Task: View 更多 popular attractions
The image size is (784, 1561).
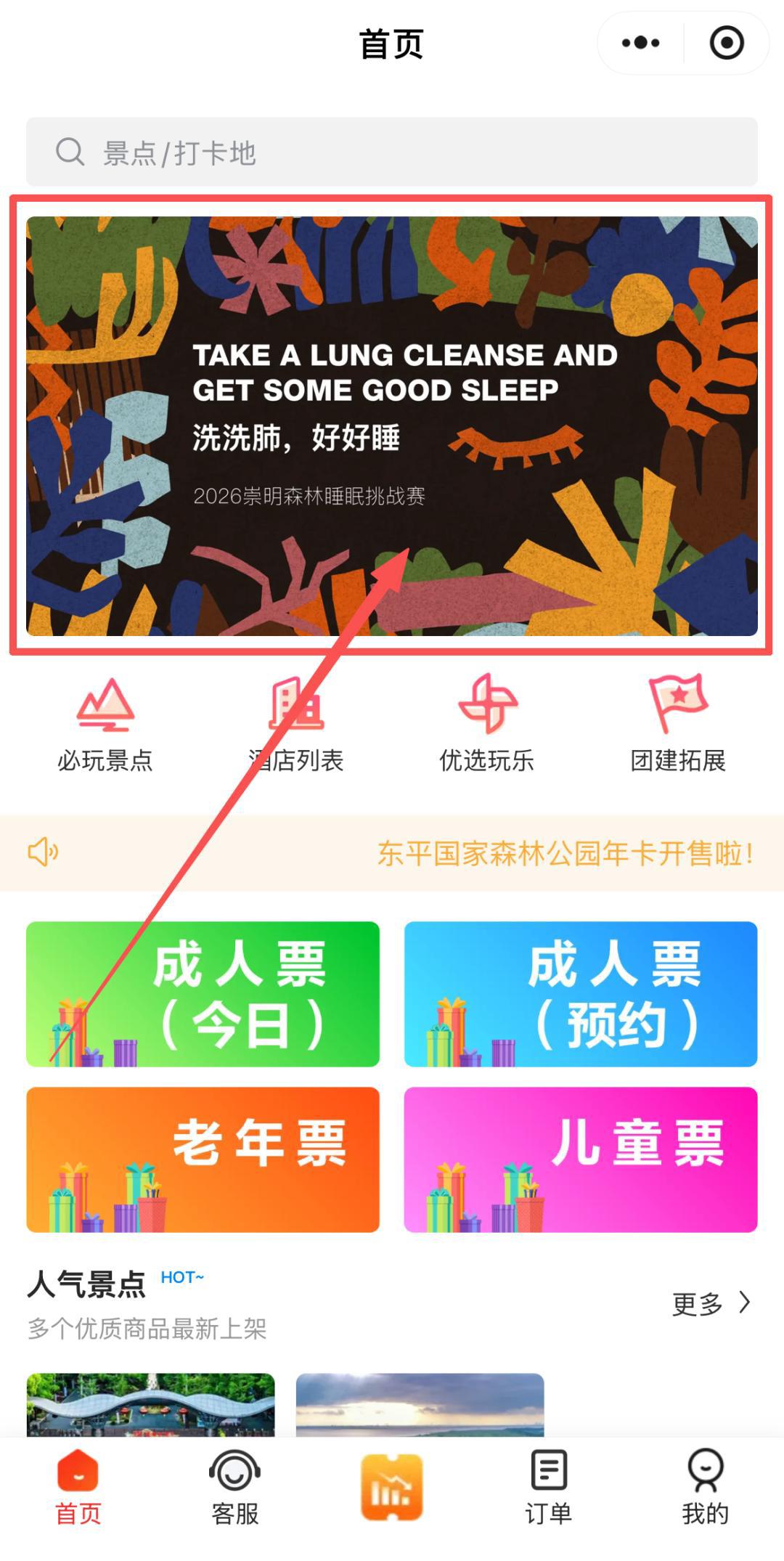Action: pos(710,1304)
